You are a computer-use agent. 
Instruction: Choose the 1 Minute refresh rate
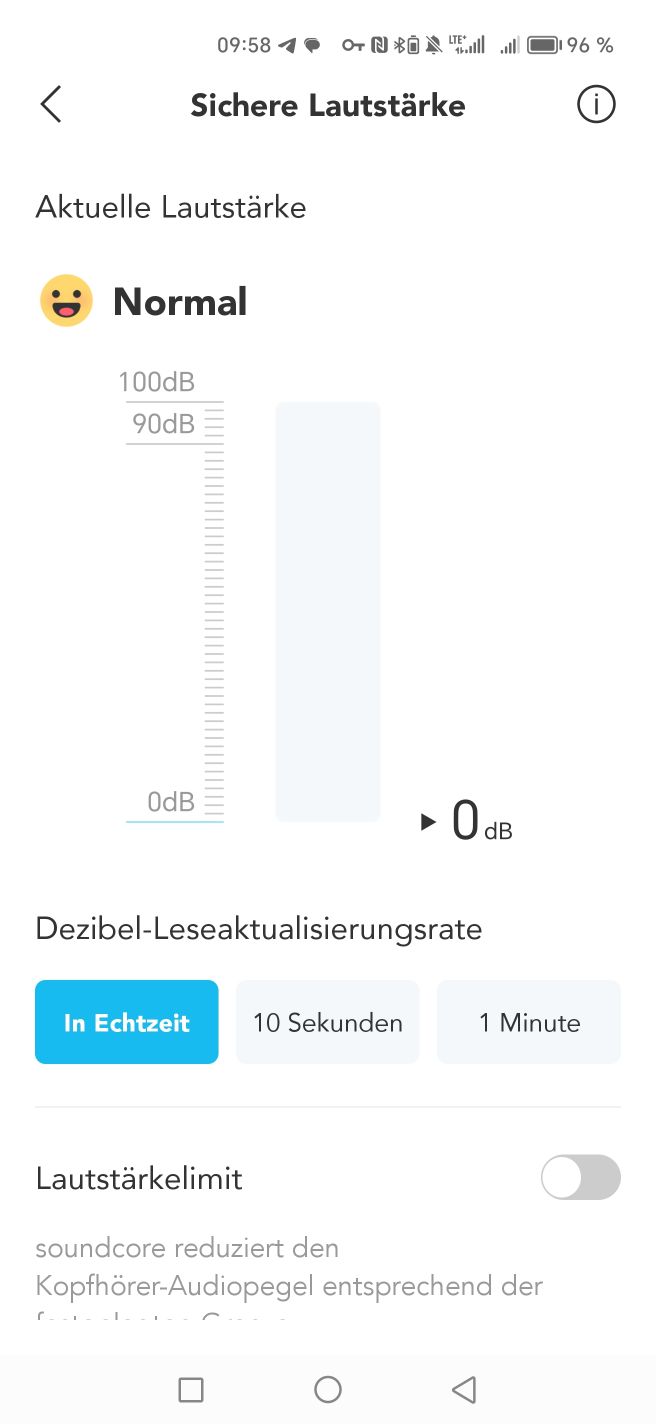(529, 1022)
